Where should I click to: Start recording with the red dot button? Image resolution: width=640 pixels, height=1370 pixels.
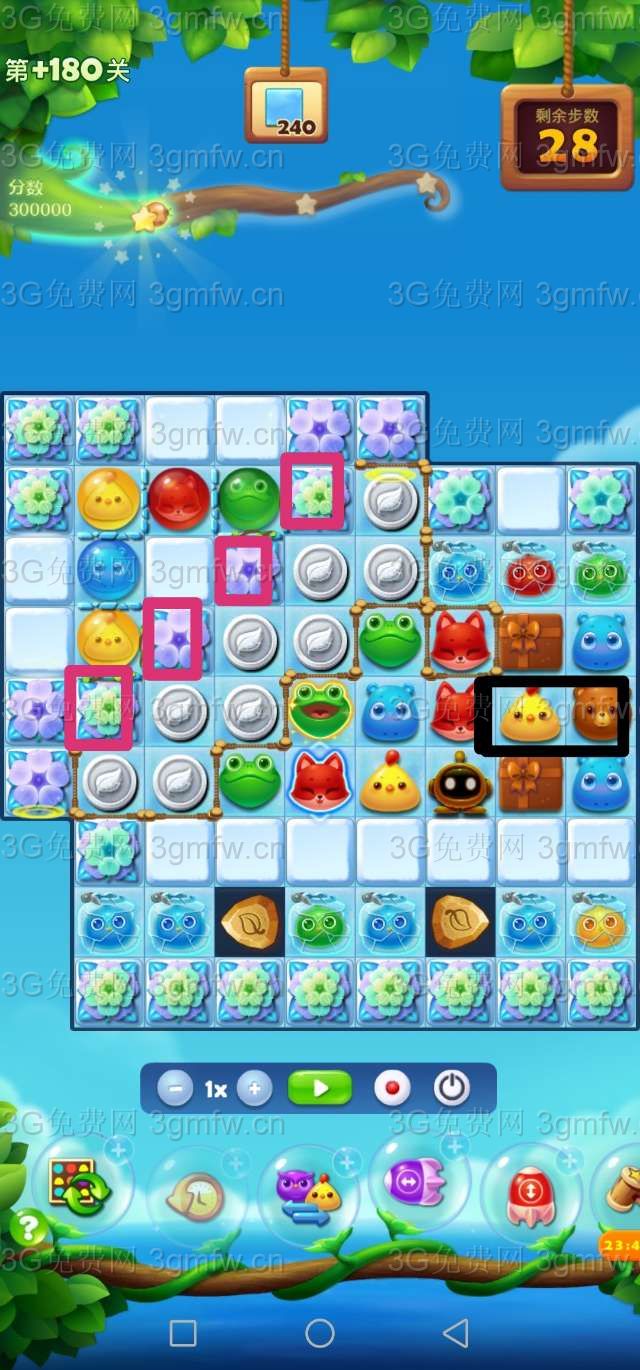coord(391,1088)
